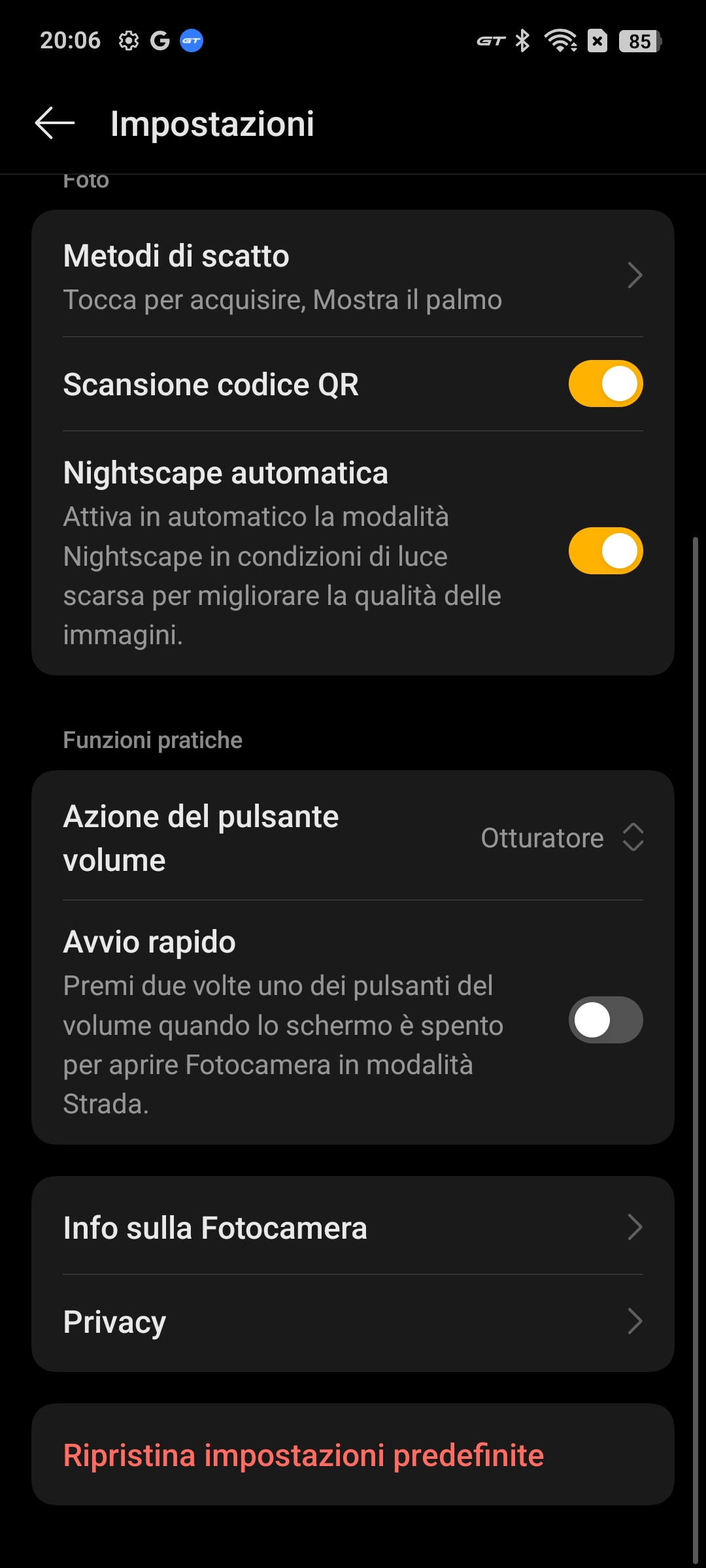Open Info sulla Fotocamera
Image resolution: width=706 pixels, height=1568 pixels.
353,1227
